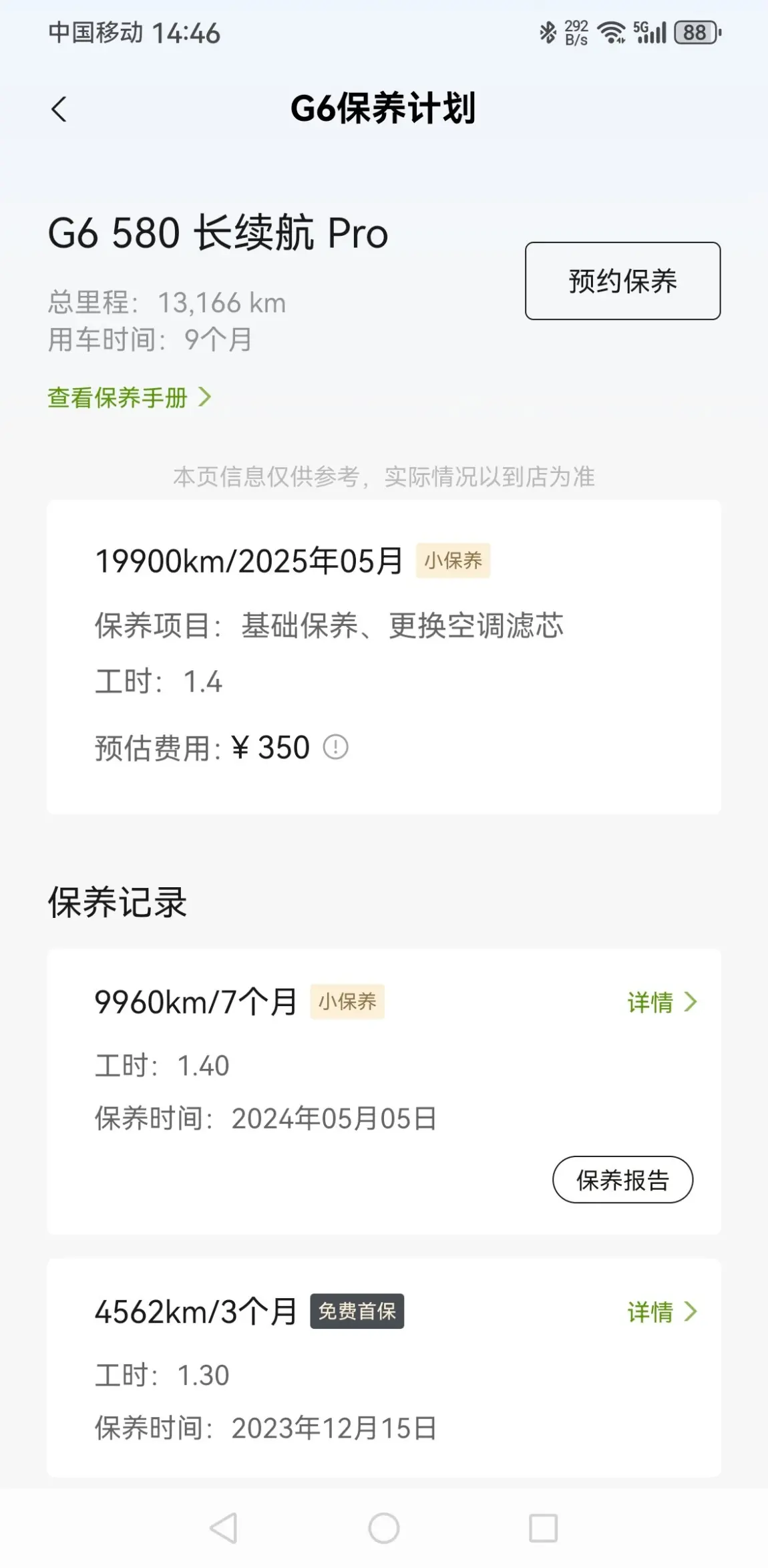Tap the system home button

click(384, 1528)
